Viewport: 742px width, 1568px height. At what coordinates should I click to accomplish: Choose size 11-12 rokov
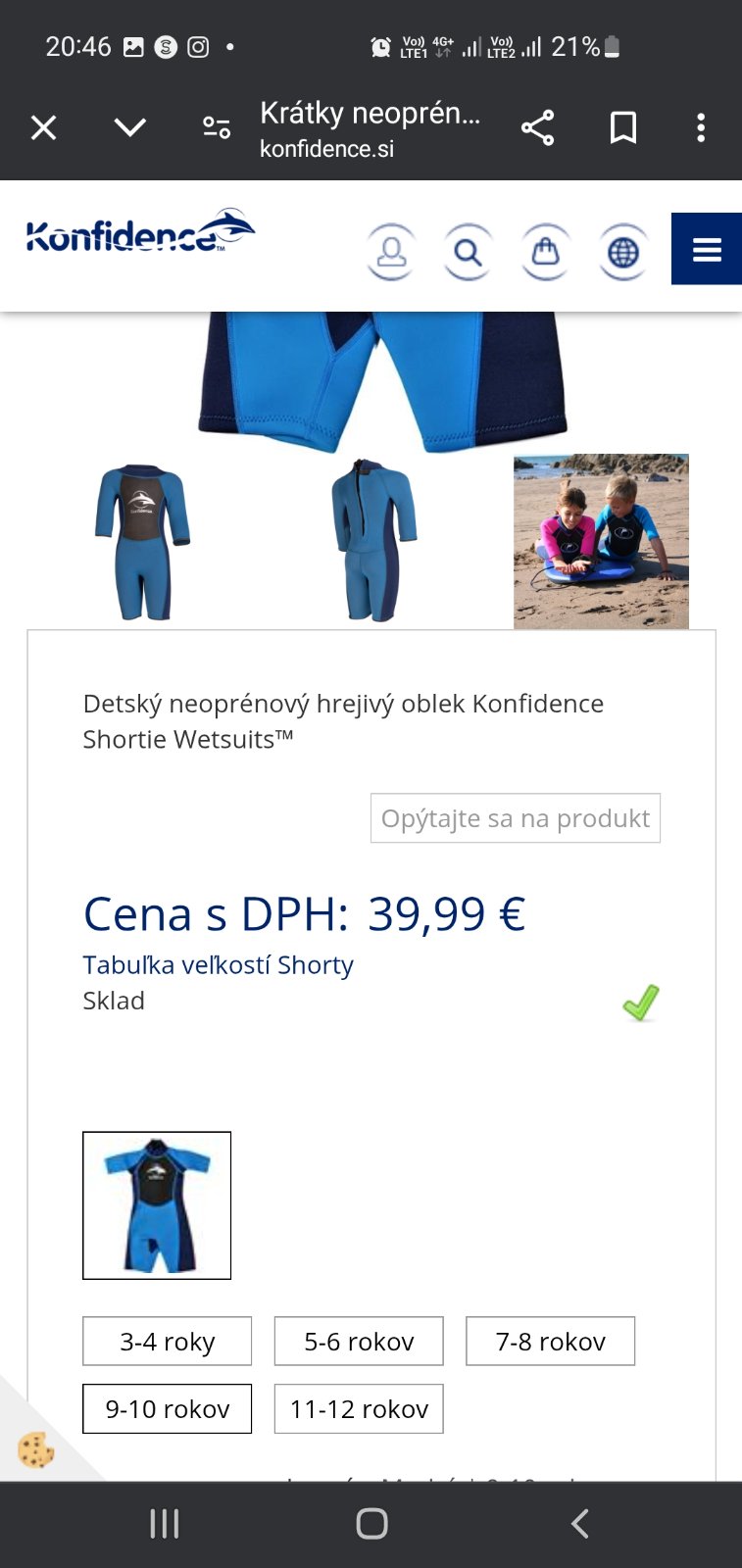pyautogui.click(x=359, y=1409)
